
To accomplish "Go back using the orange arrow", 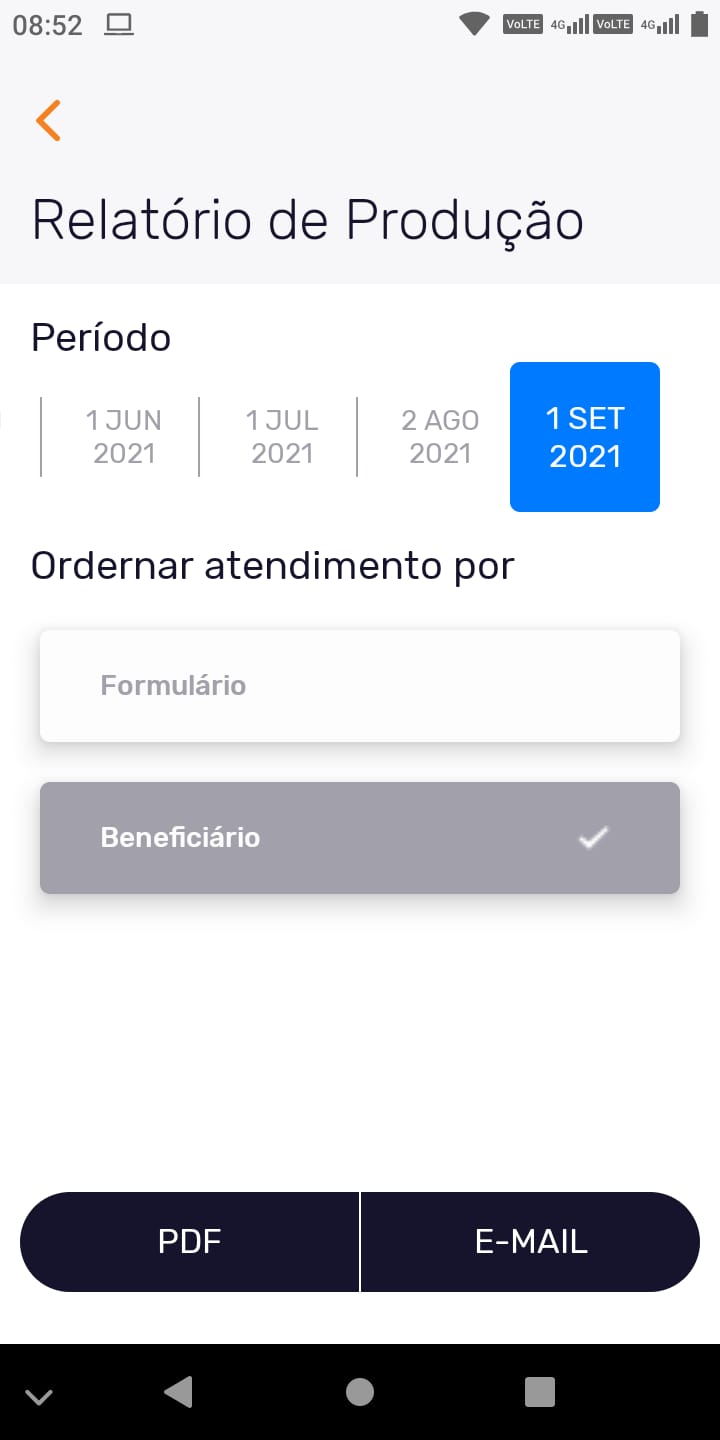I will (48, 120).
